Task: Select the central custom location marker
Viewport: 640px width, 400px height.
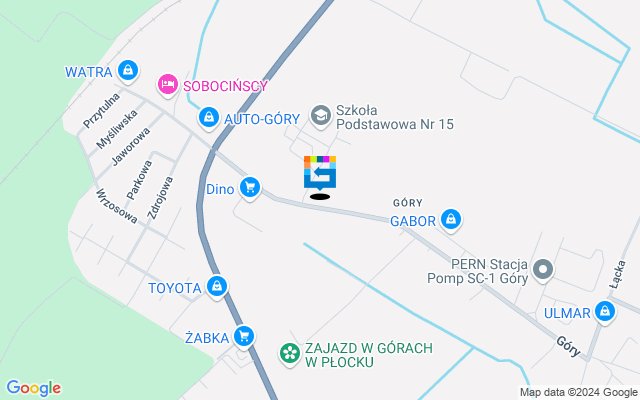Action: (320, 173)
